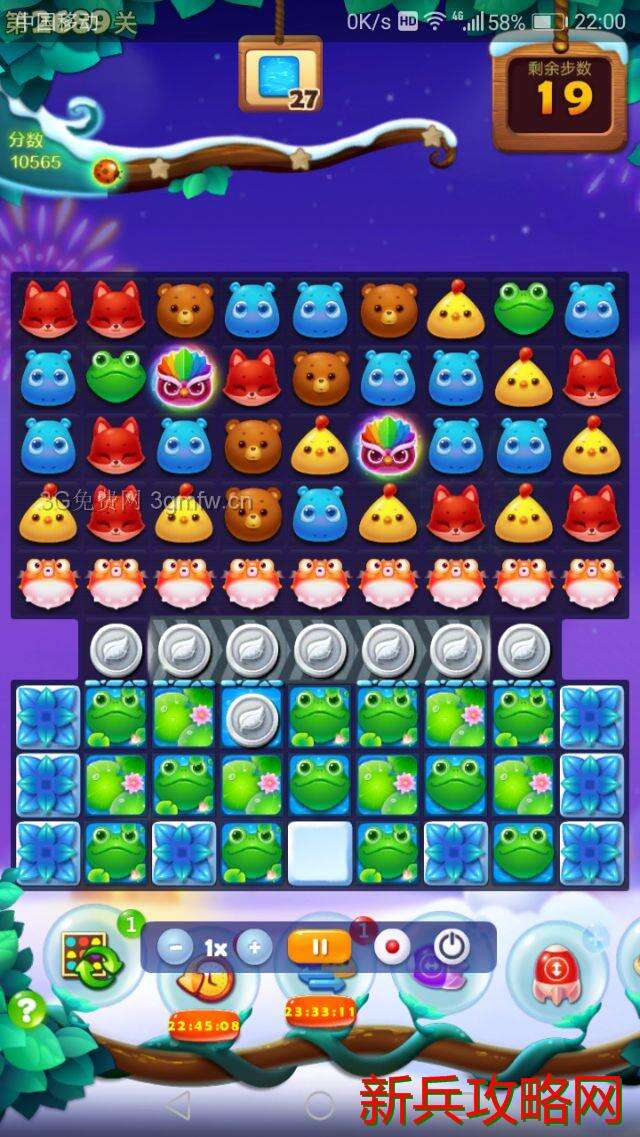Screen dimensions: 640x1137
Task: Pause with the orange pause button
Action: click(x=319, y=946)
